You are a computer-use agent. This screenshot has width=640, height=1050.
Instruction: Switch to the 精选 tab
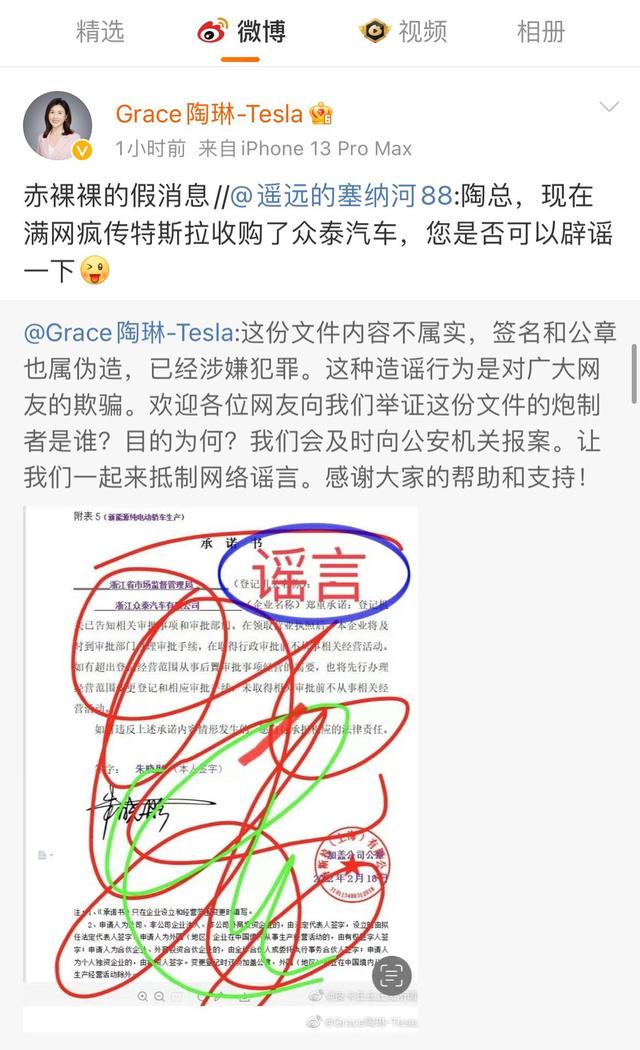tap(100, 31)
